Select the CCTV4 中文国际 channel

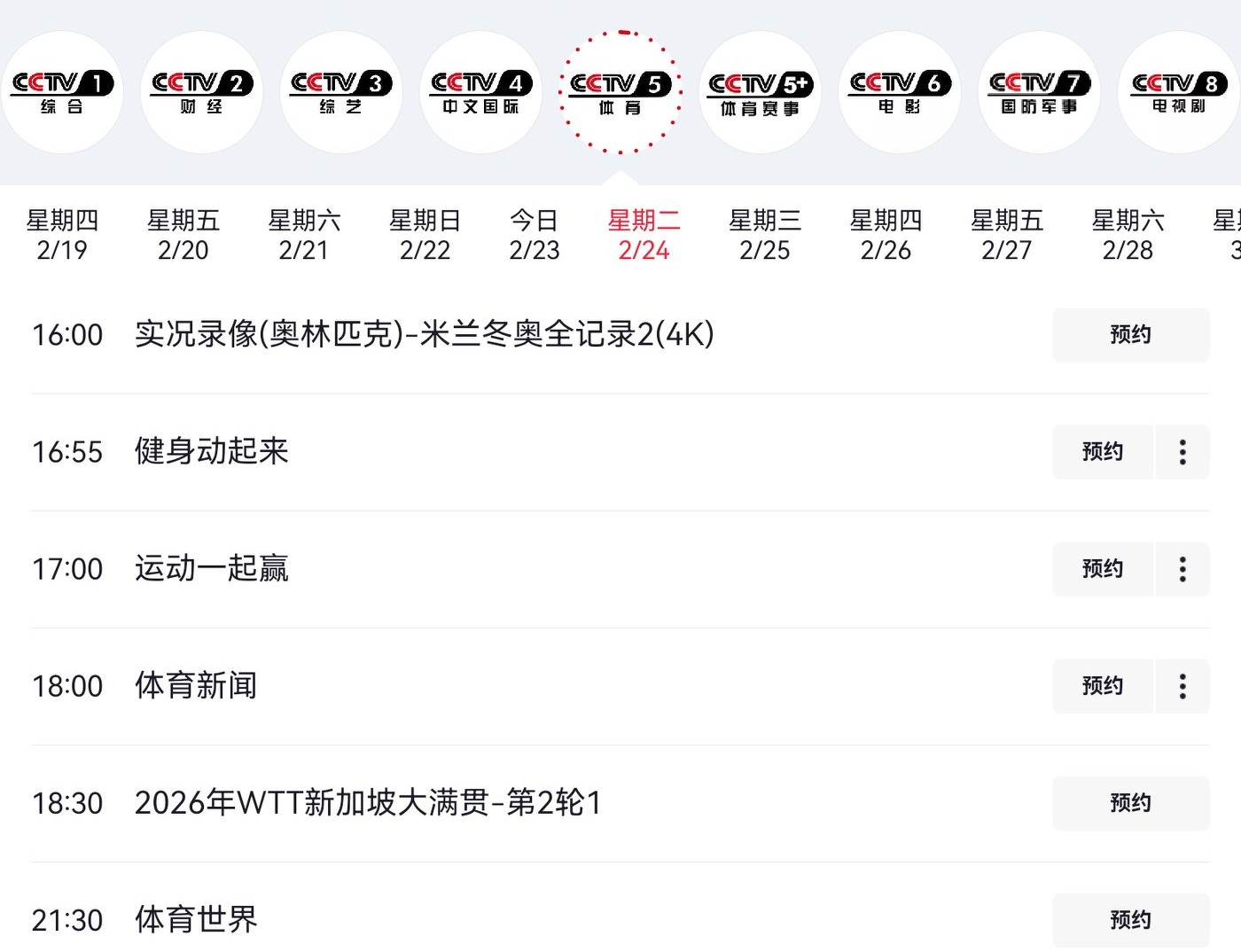pos(480,92)
